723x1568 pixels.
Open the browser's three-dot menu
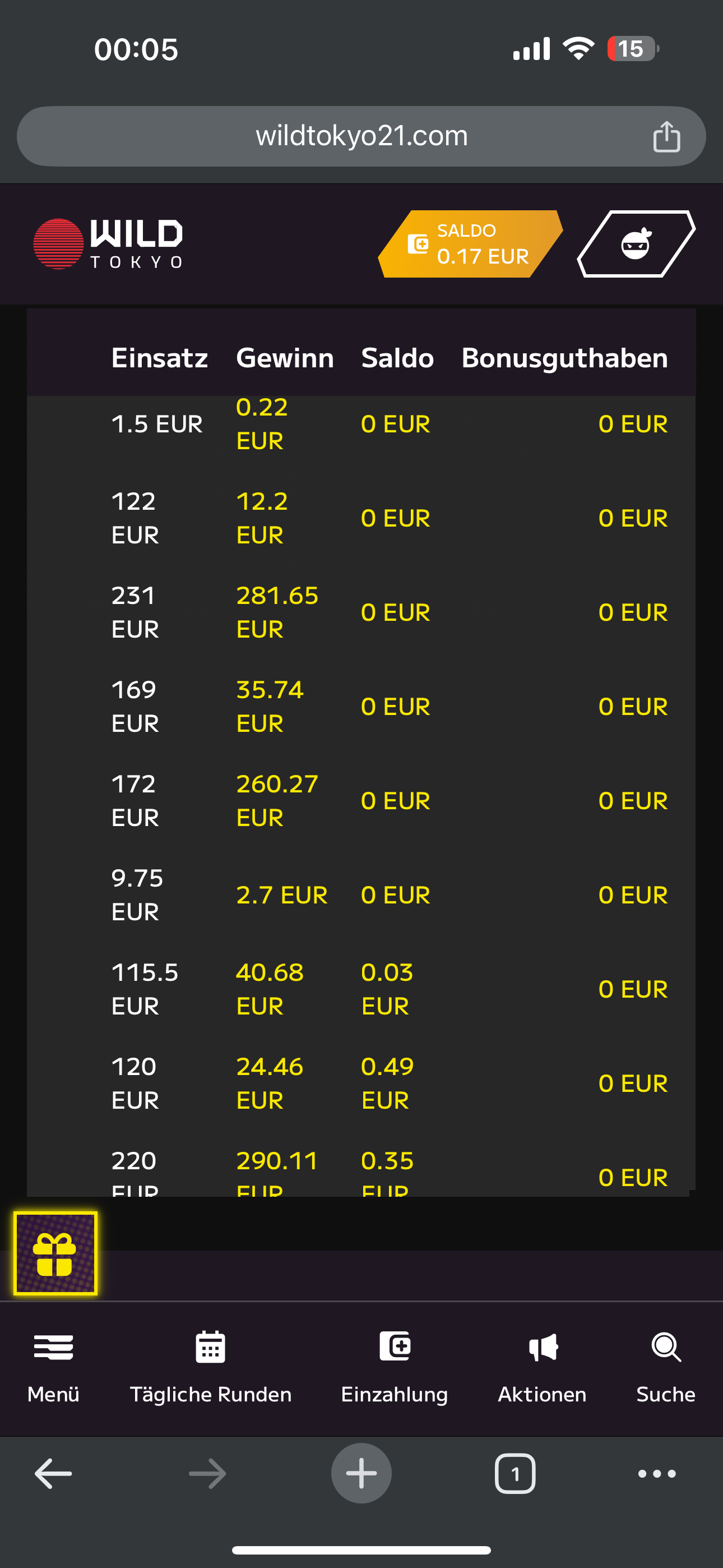click(x=657, y=1474)
